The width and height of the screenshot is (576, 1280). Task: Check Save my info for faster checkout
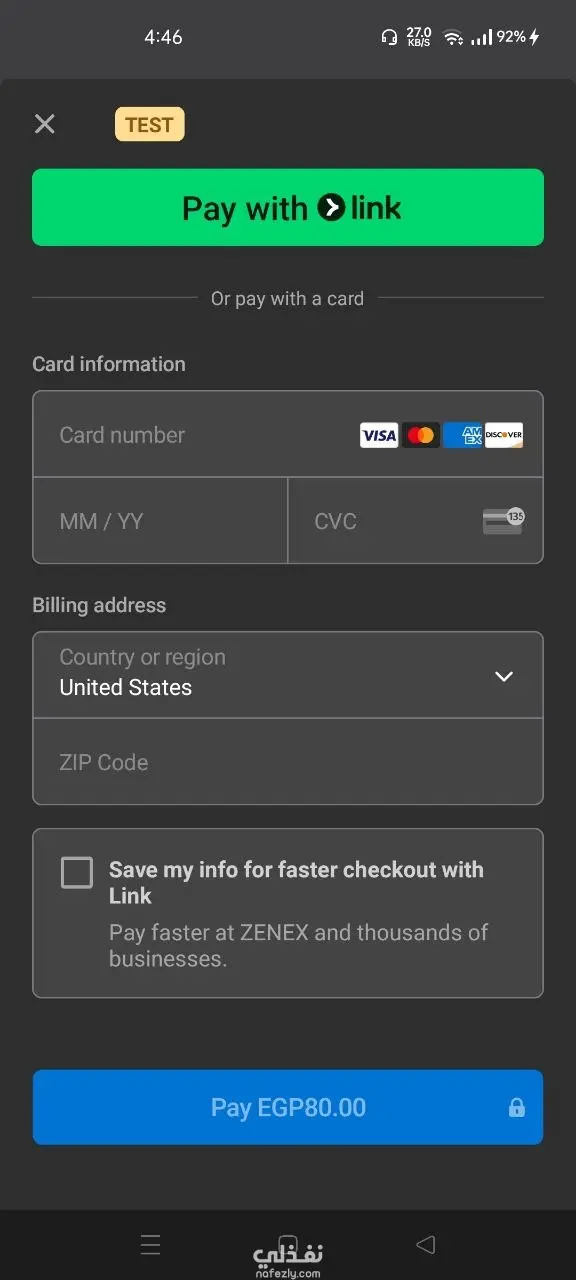click(77, 872)
